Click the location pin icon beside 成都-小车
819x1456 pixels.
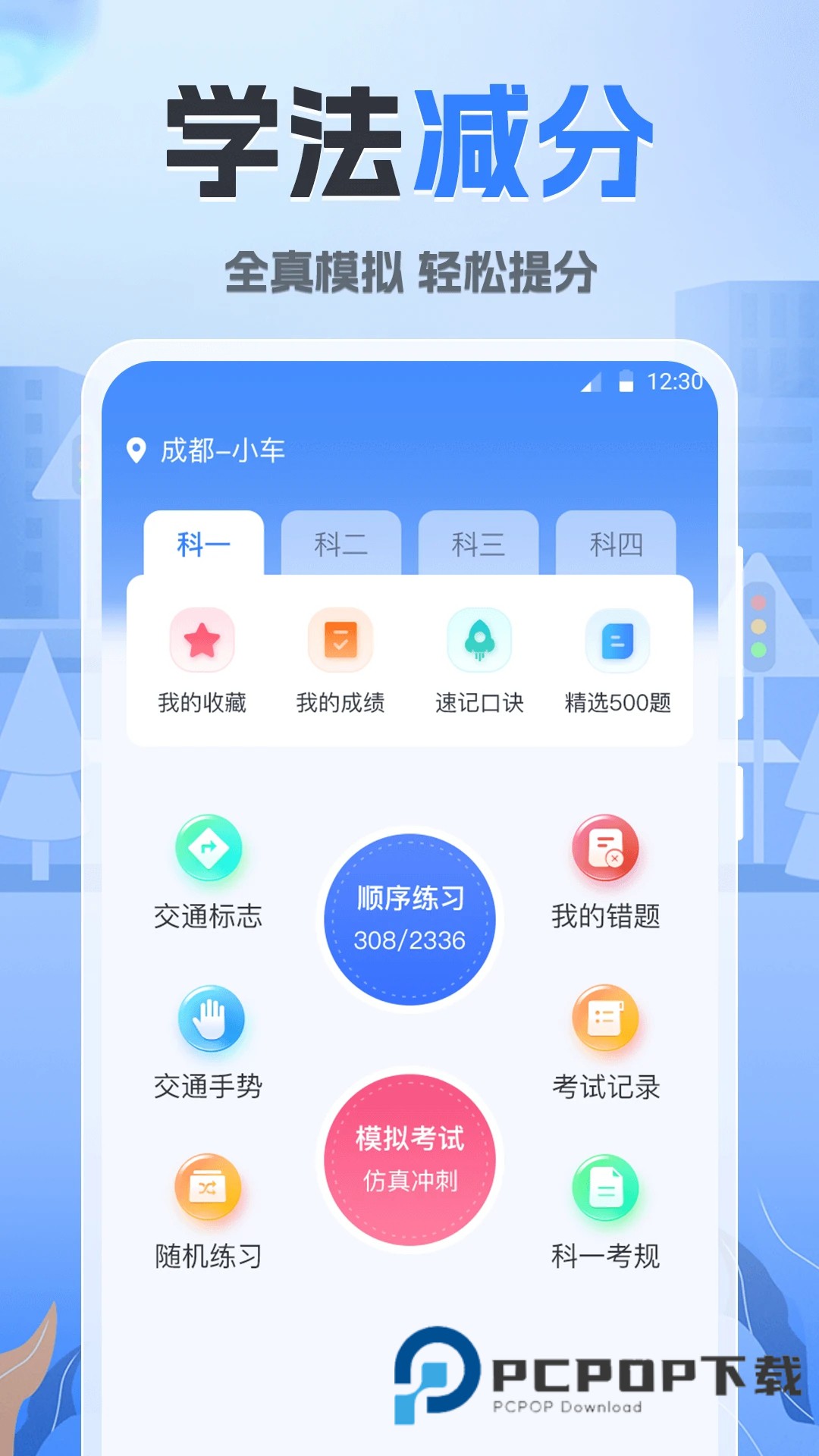135,449
